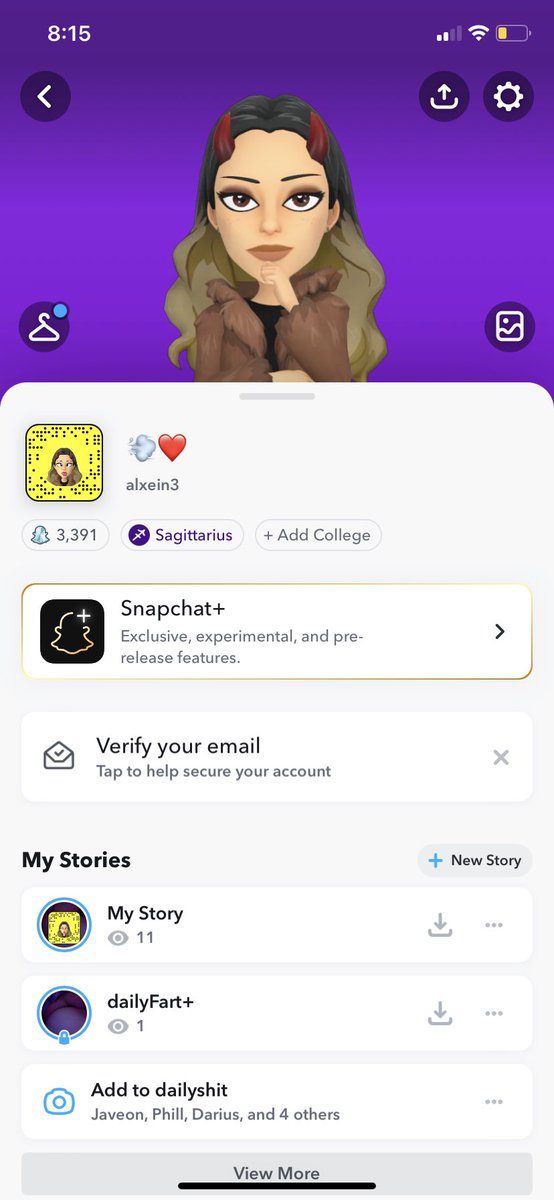Go back using the top-left arrow

[x=45, y=97]
